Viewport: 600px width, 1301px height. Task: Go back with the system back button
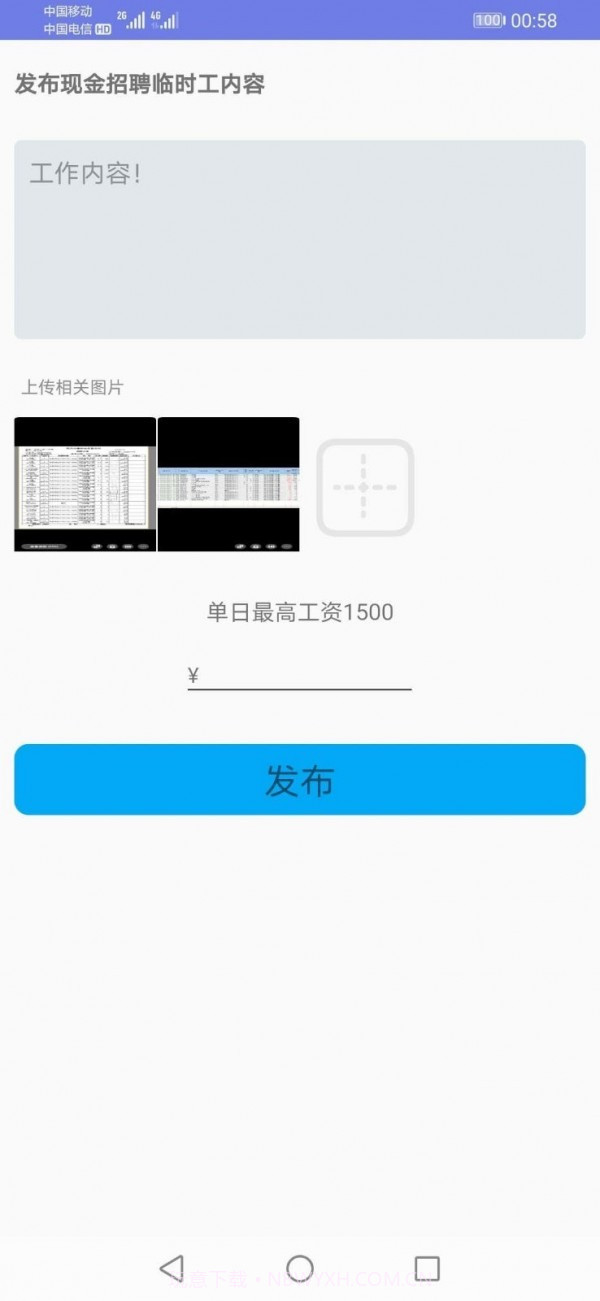tap(172, 1268)
